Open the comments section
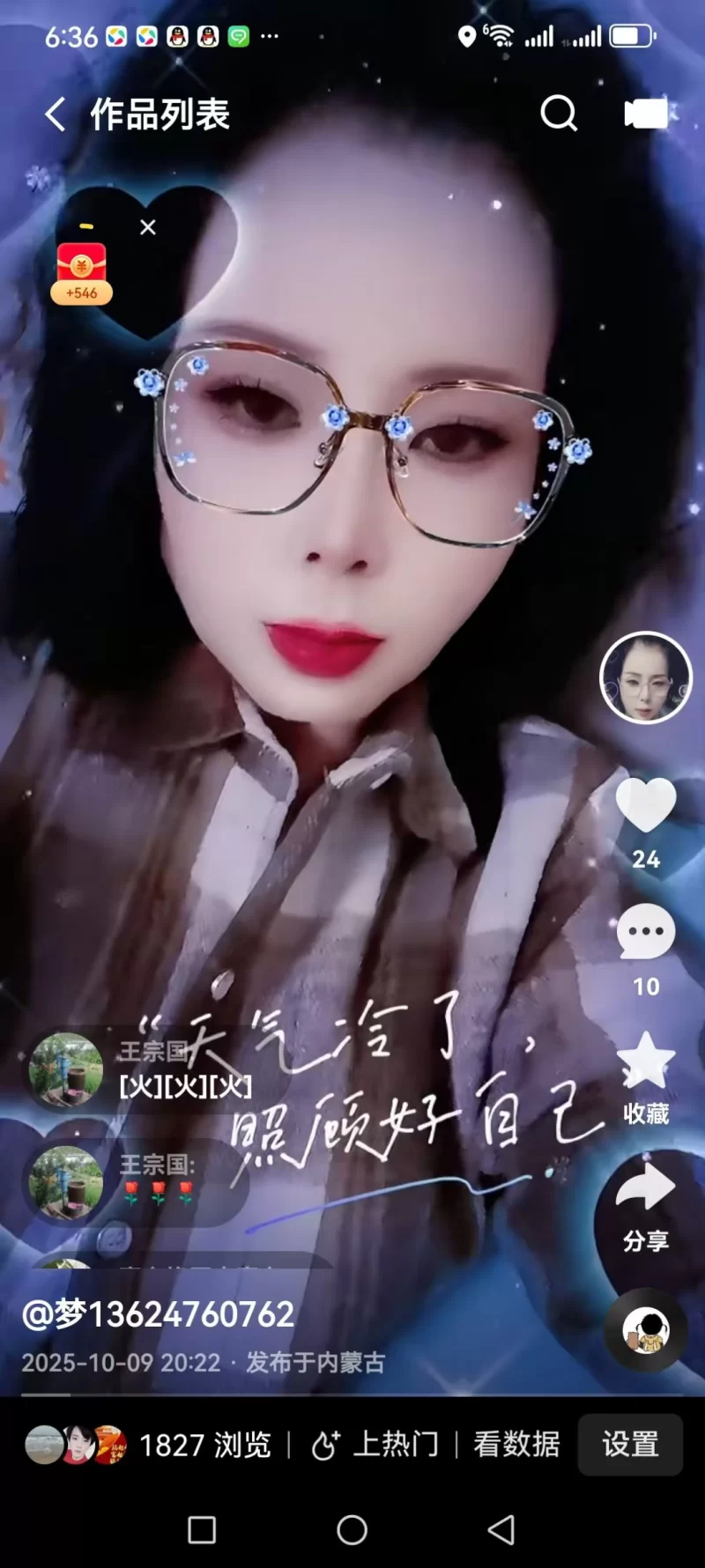 point(646,933)
